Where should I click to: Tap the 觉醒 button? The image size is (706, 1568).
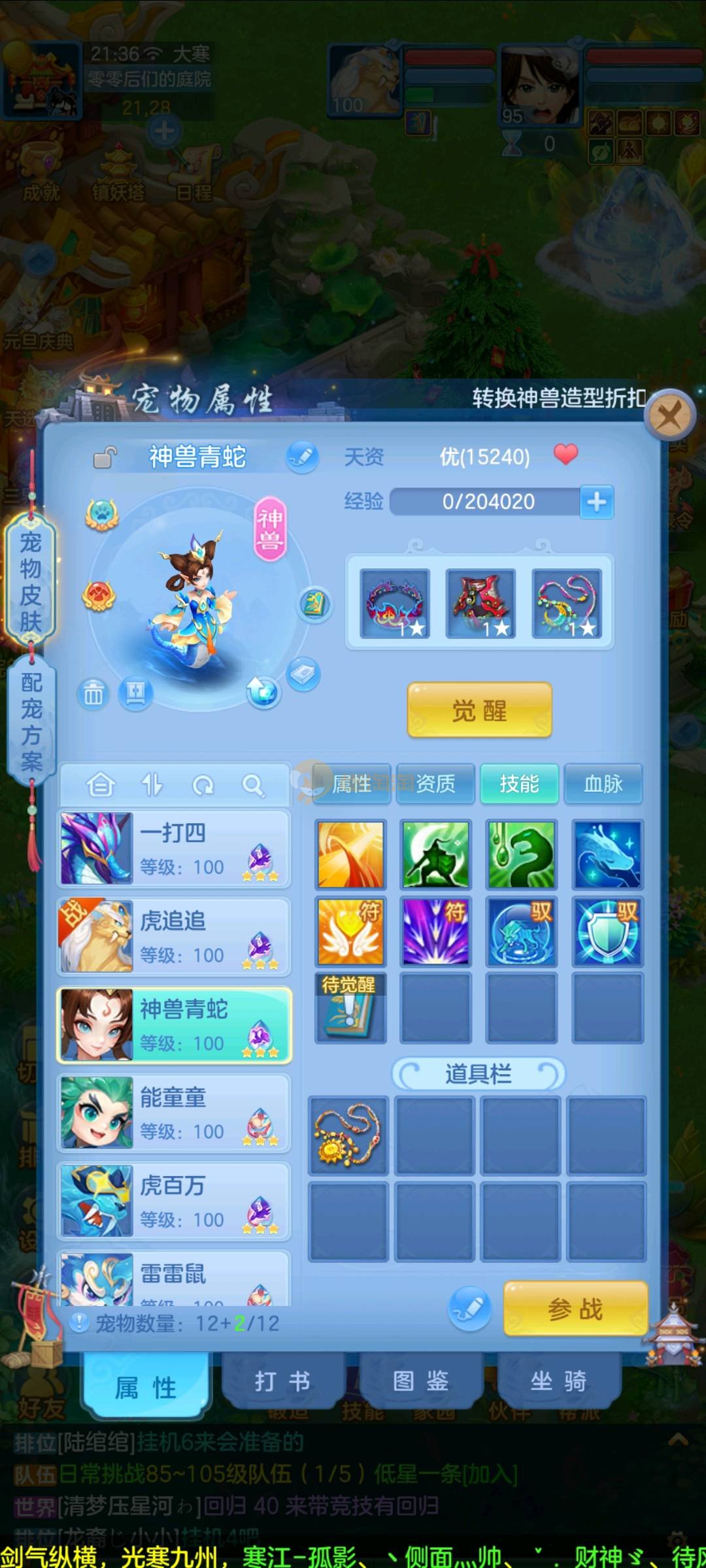pos(479,711)
